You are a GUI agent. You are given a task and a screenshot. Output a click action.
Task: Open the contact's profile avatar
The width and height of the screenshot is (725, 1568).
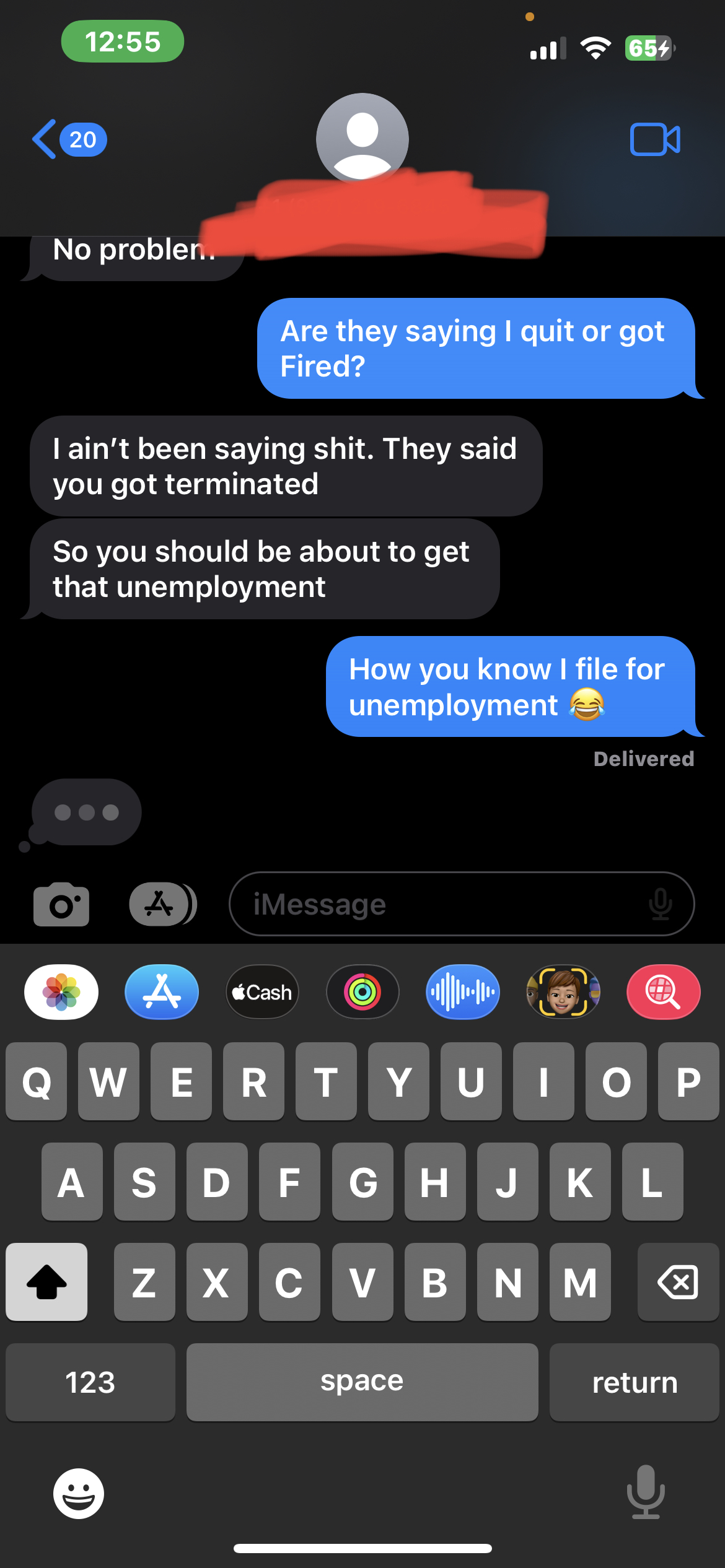(x=362, y=137)
